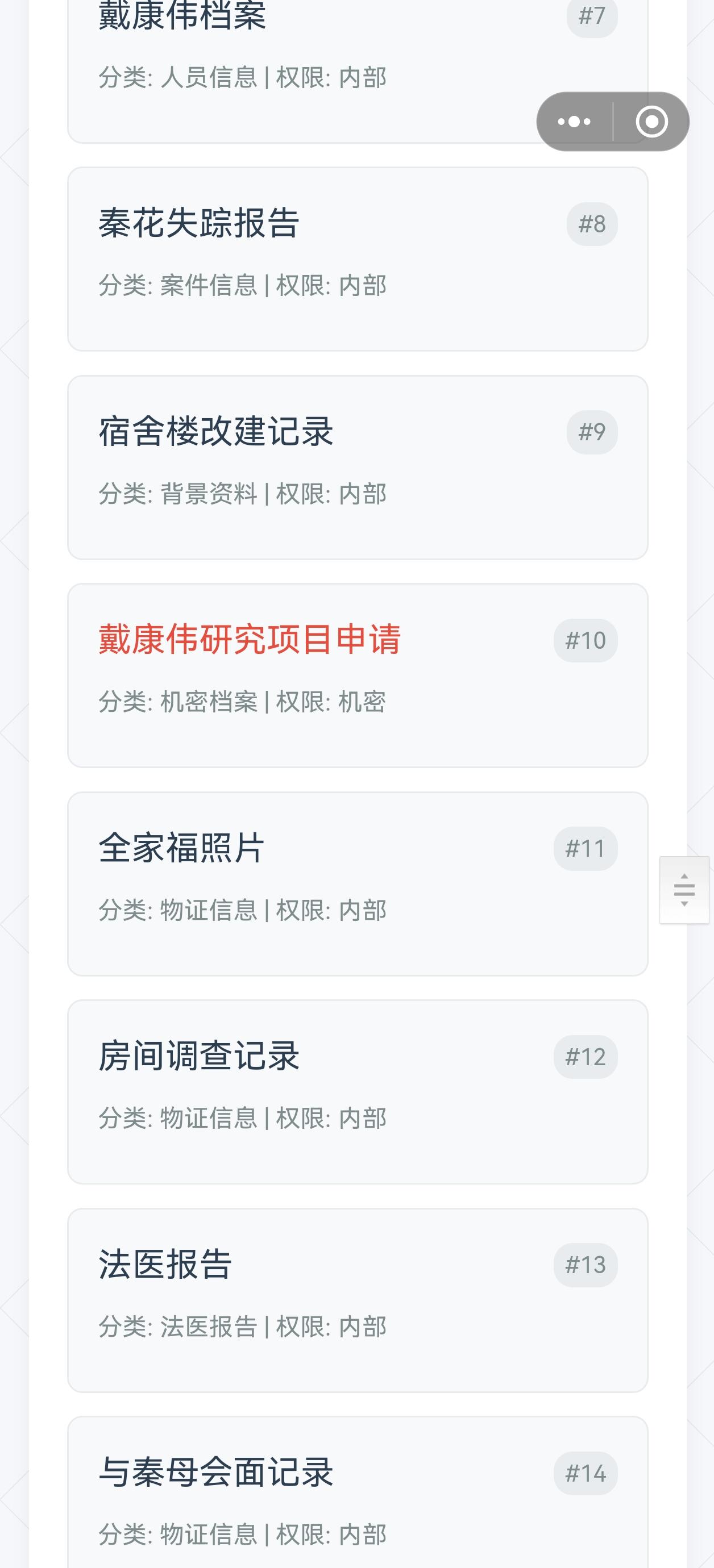Open the 法医报告 card
Image resolution: width=714 pixels, height=1568 pixels.
tap(358, 1300)
